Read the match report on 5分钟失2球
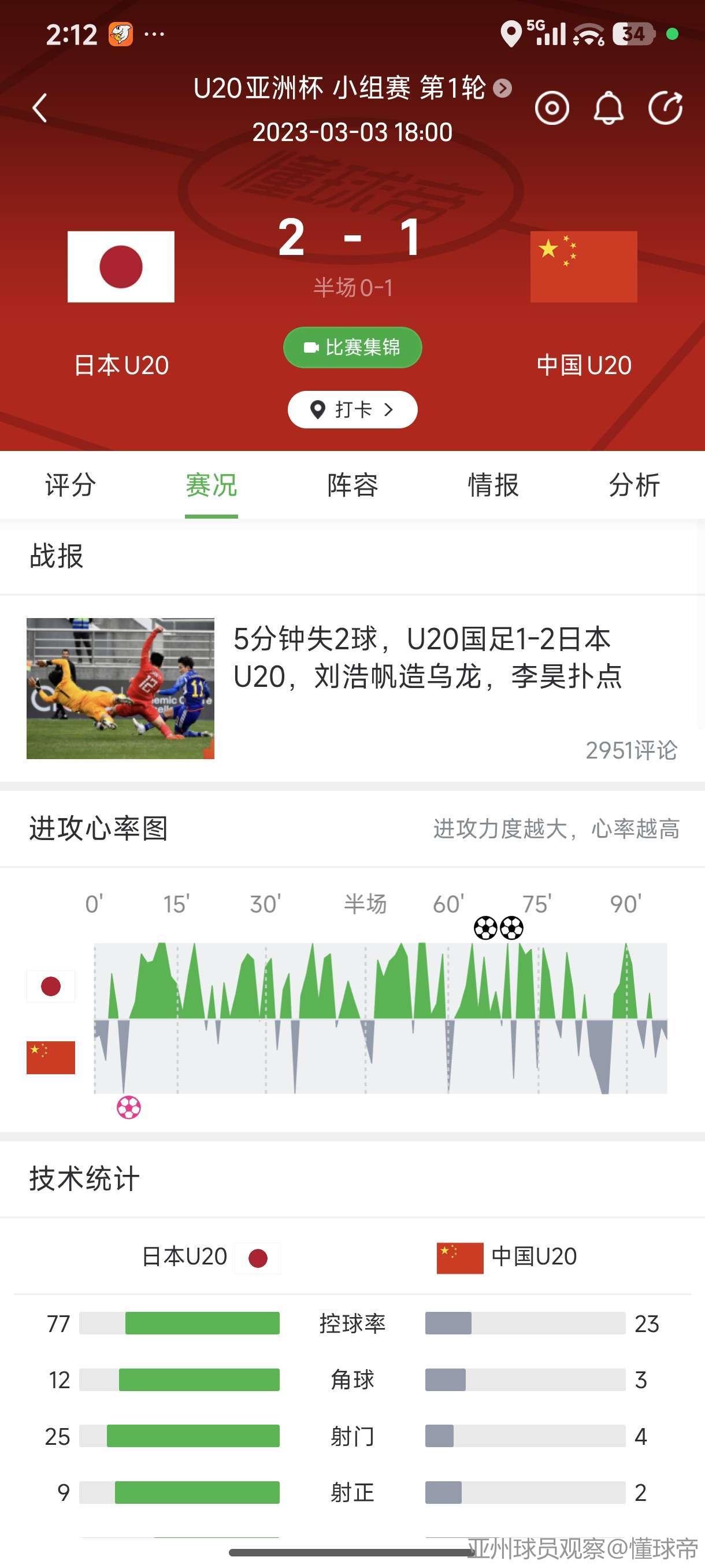This screenshot has width=705, height=1568. tap(426, 659)
